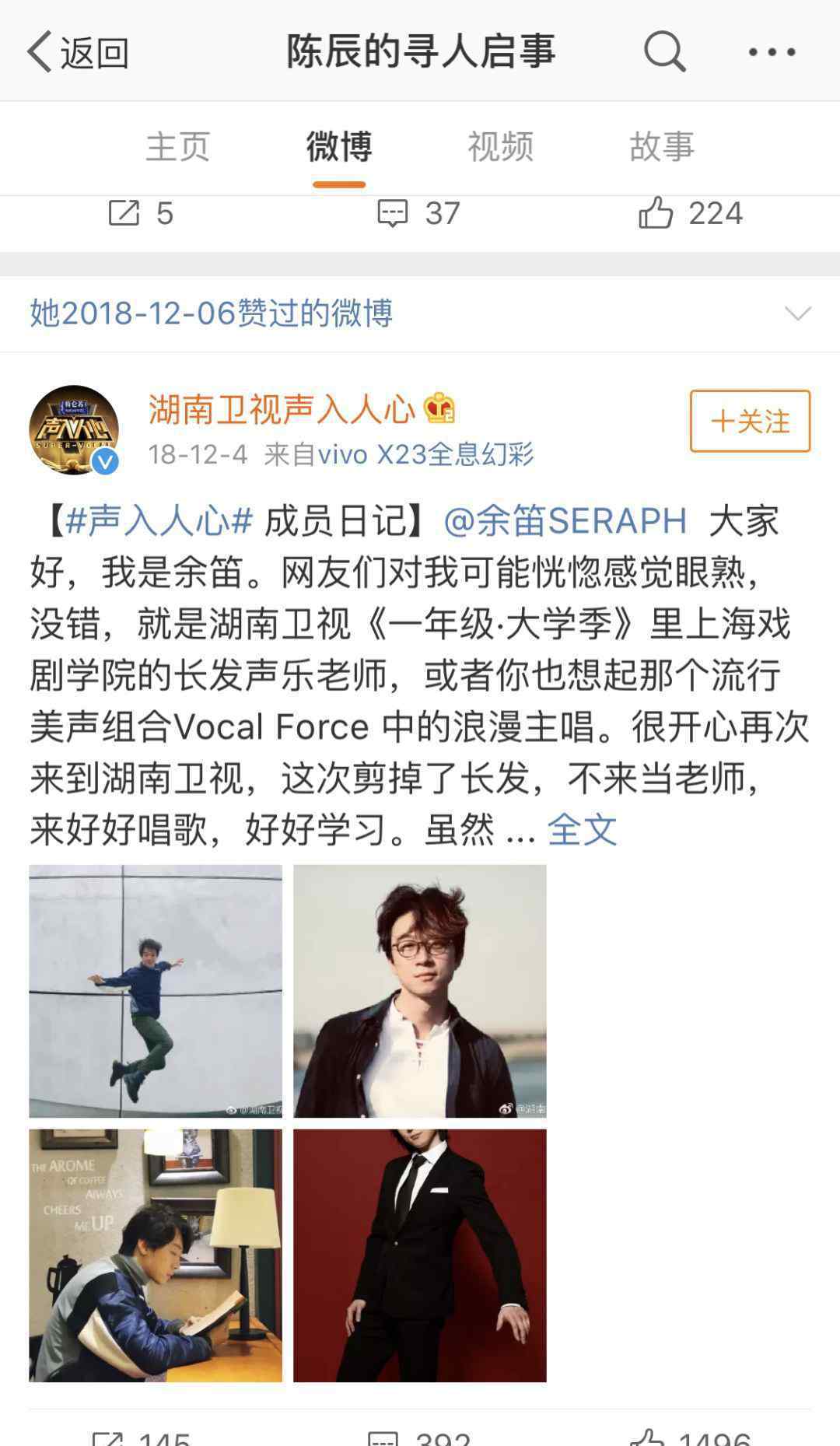Open the #声入人心# hashtag topic
The image size is (840, 1446).
(159, 520)
